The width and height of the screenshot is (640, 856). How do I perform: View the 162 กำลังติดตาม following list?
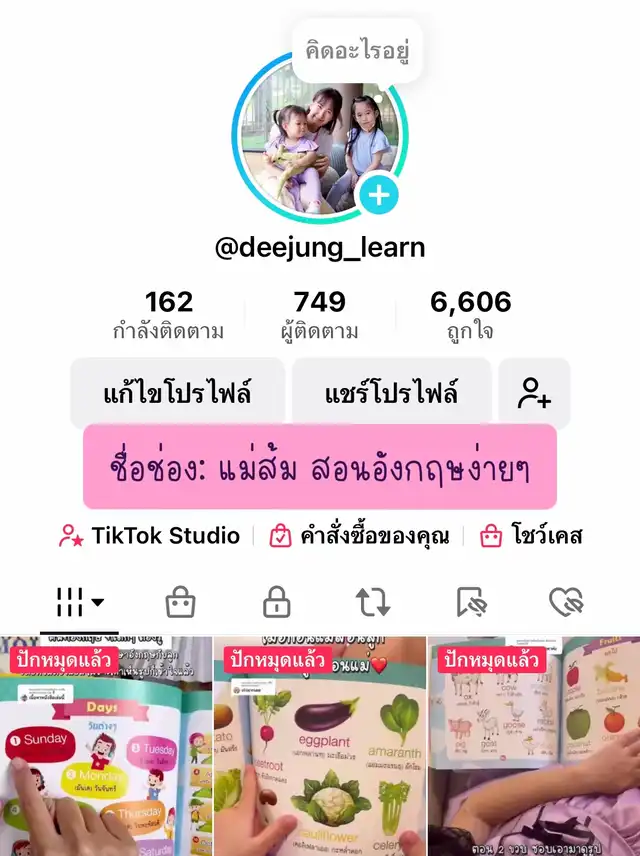(x=168, y=315)
